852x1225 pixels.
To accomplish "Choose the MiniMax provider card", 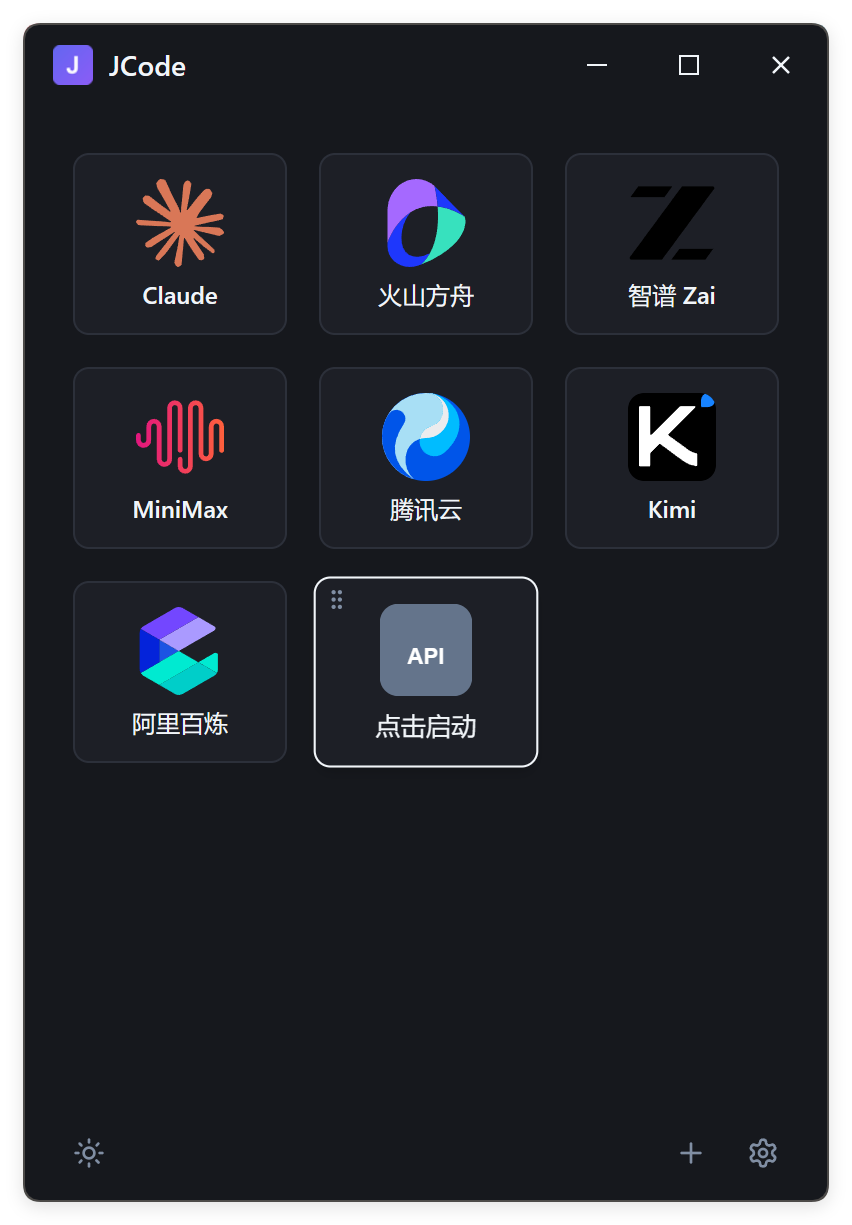I will 180,458.
